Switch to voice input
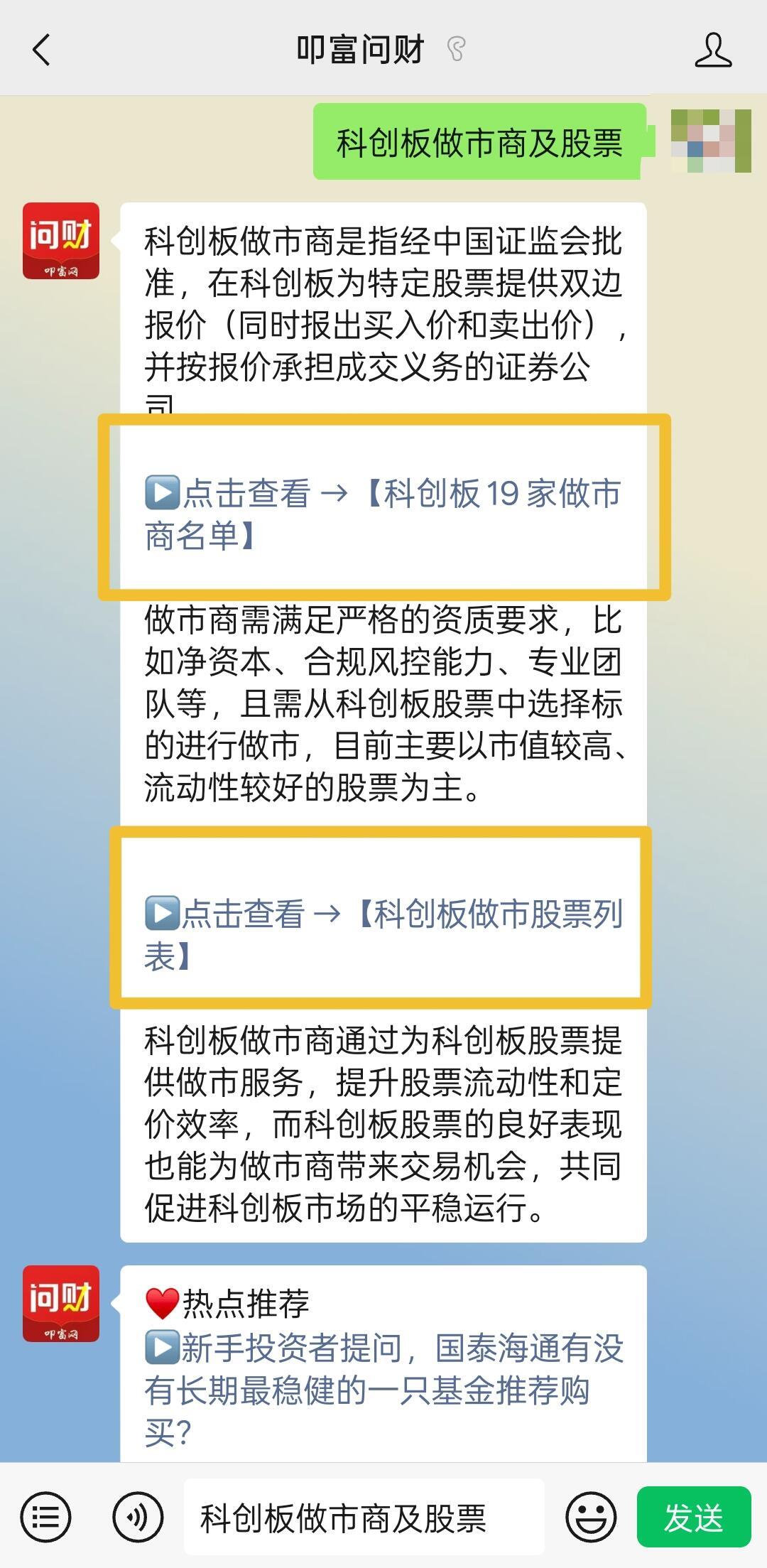The height and width of the screenshot is (1568, 767). pyautogui.click(x=138, y=1518)
